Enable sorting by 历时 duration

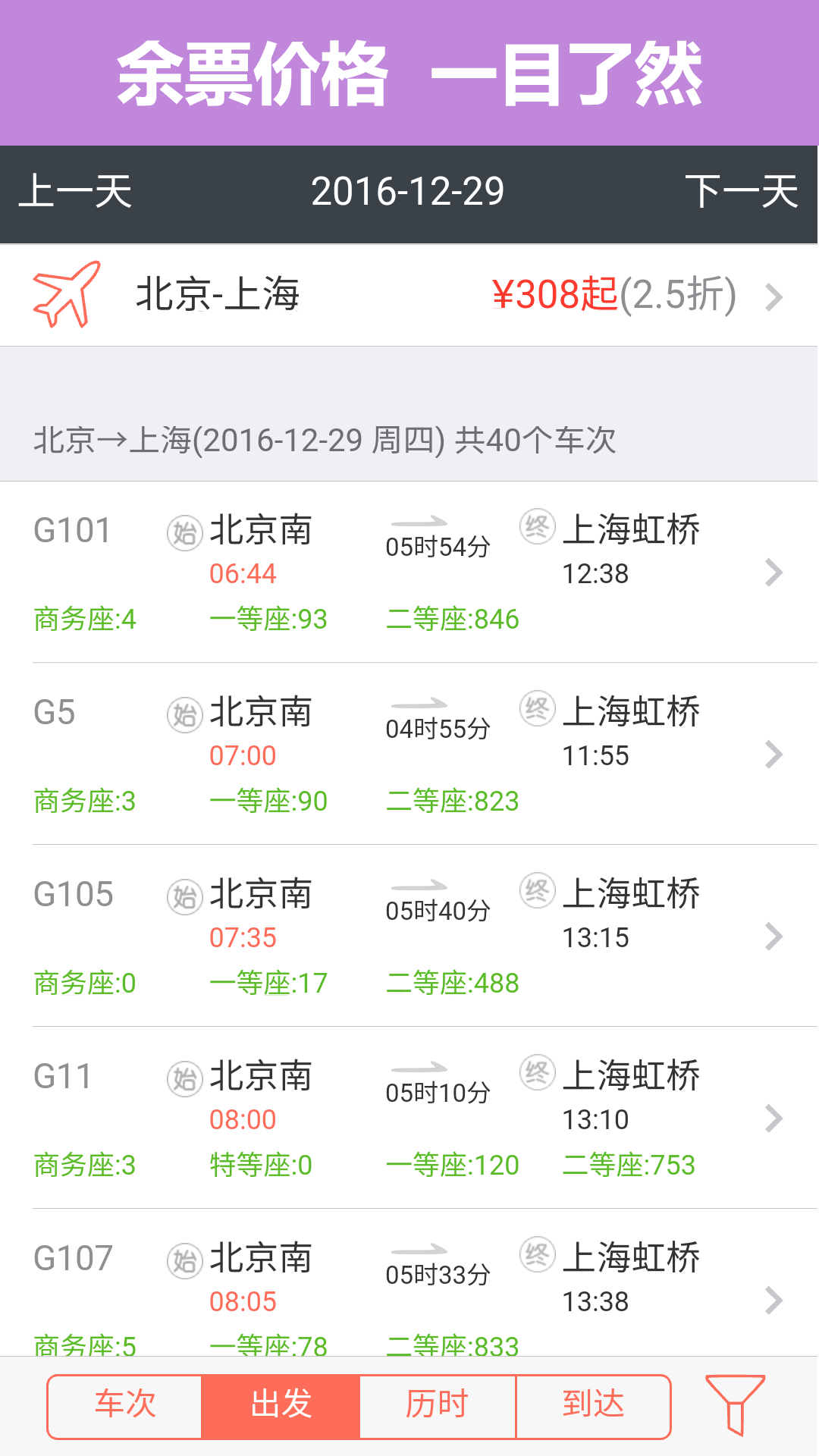pos(436,1404)
